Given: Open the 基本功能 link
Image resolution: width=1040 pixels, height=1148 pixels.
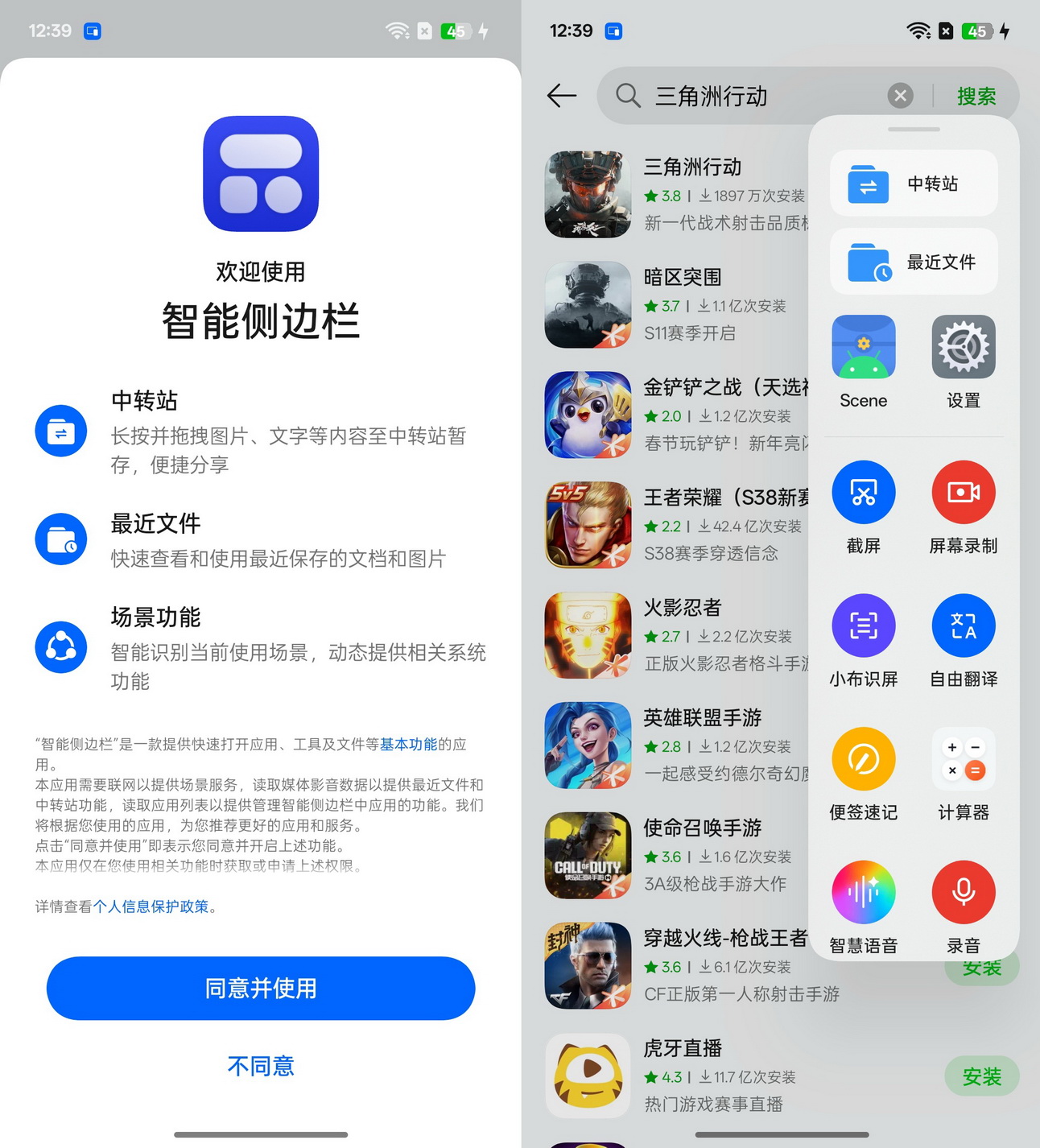Looking at the screenshot, I should point(408,744).
